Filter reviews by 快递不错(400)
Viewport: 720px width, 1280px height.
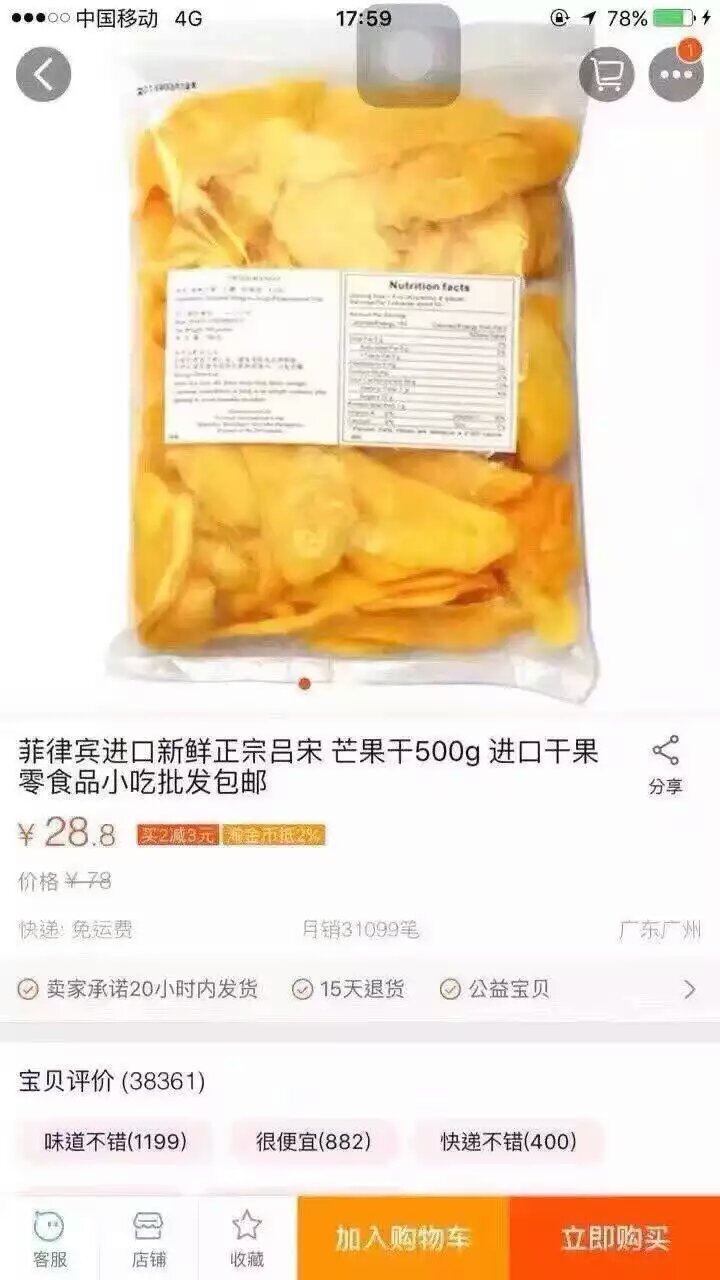pos(508,1141)
